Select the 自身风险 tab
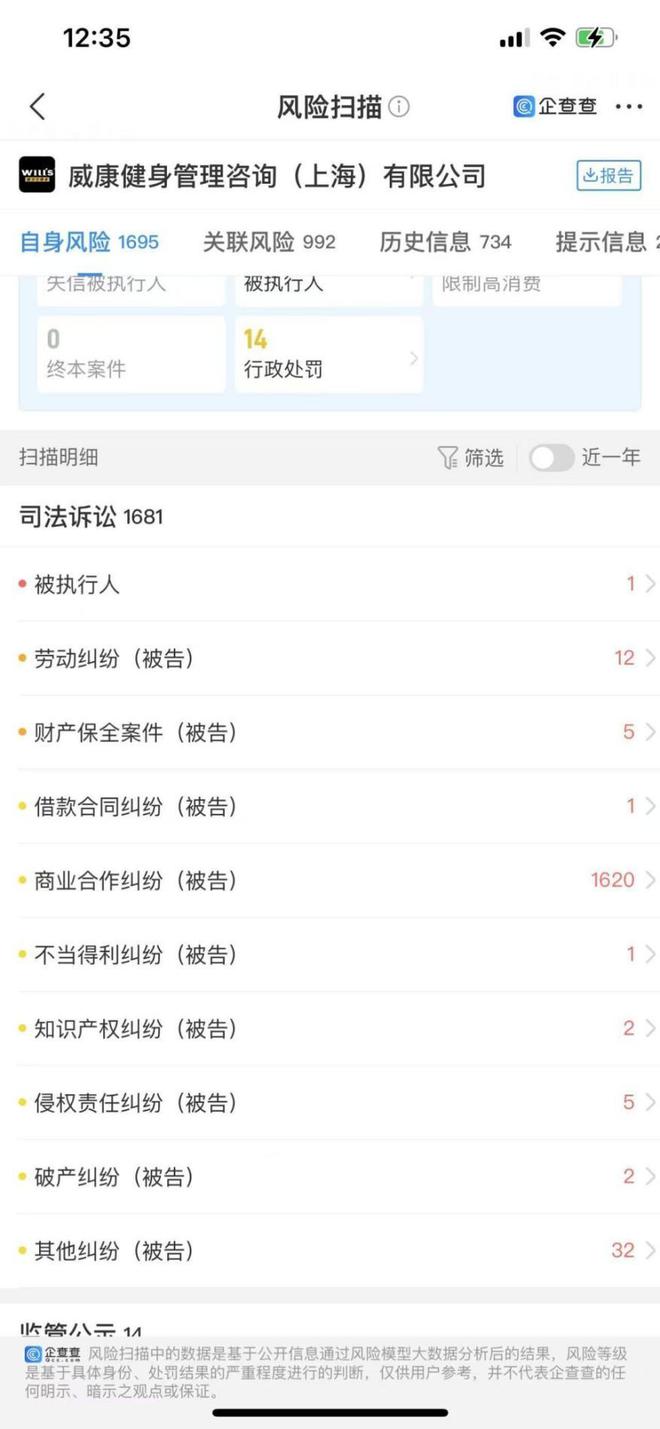The height and width of the screenshot is (1429, 660). click(89, 242)
